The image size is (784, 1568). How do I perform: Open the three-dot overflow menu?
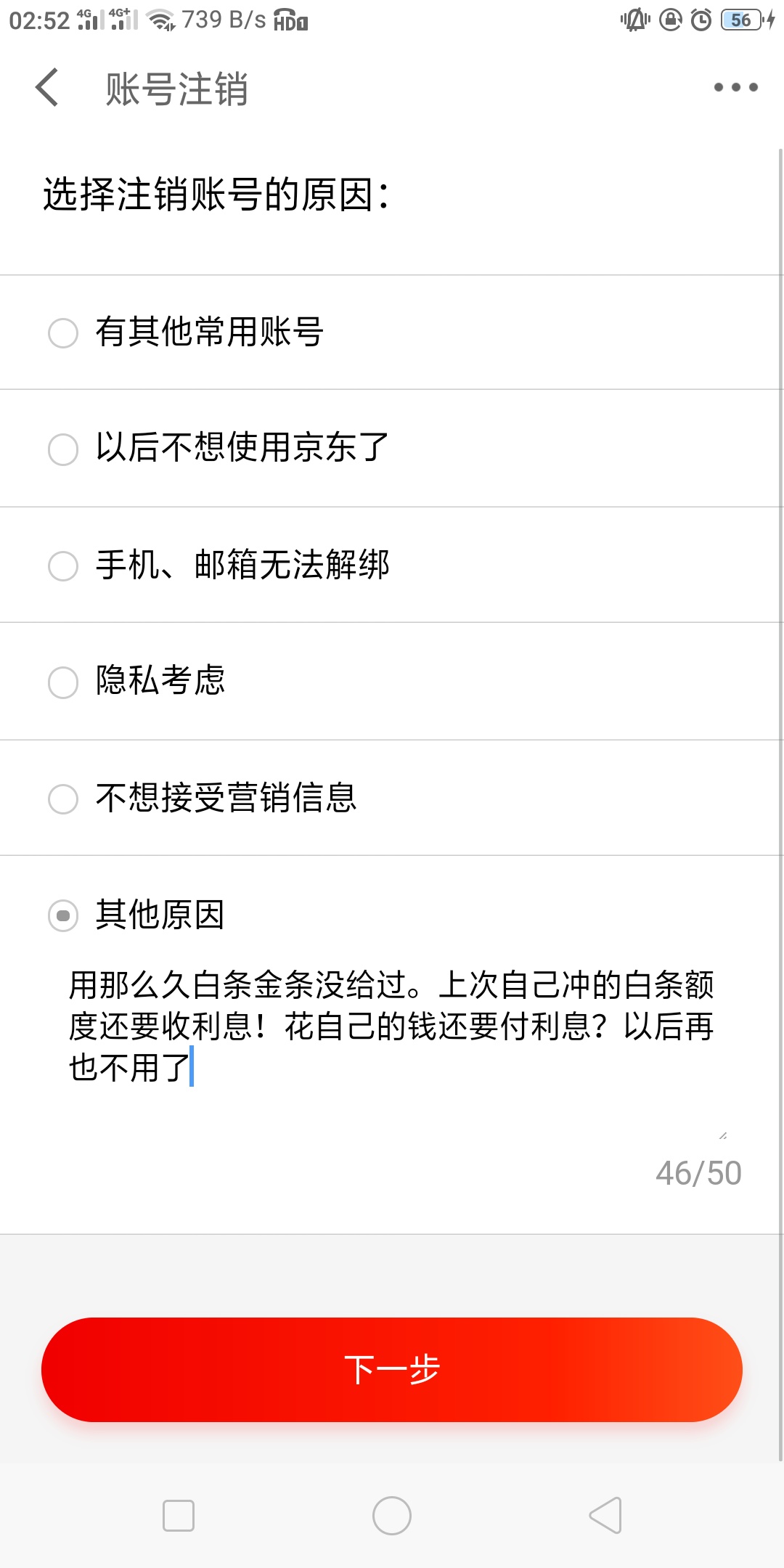735,88
